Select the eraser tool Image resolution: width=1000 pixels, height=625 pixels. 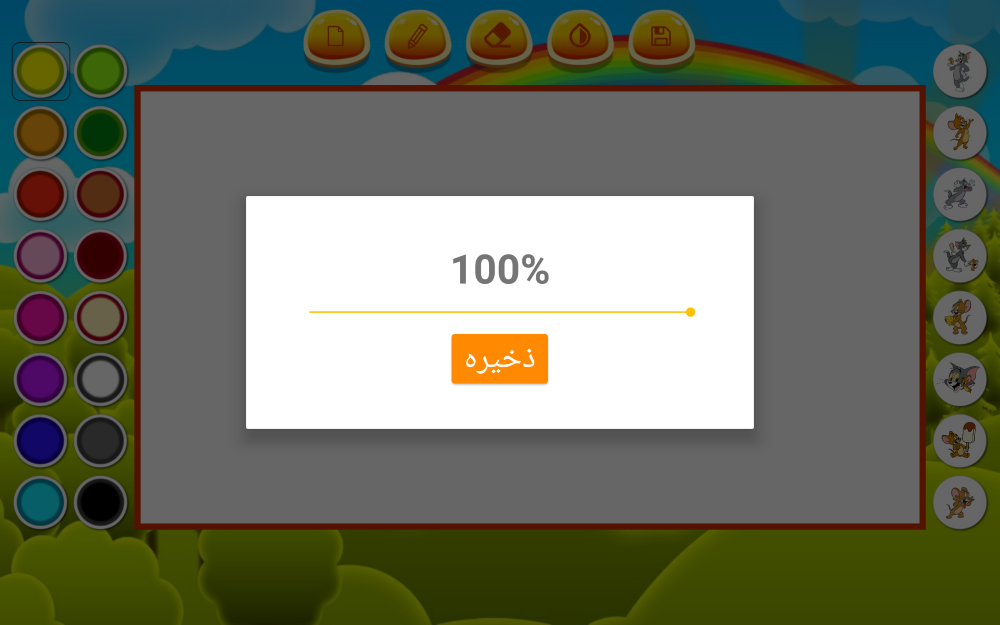(499, 38)
